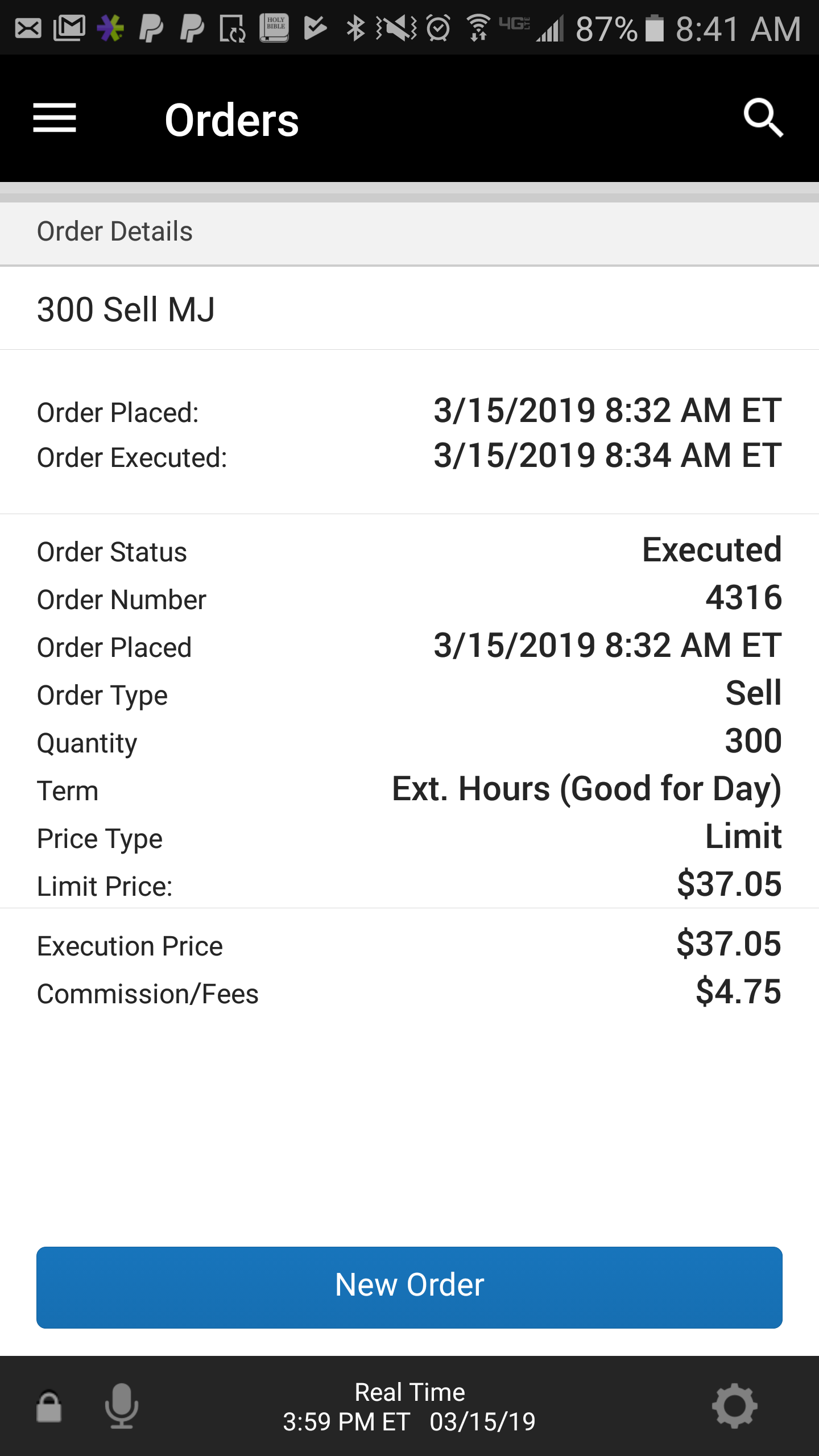The height and width of the screenshot is (1456, 819).
Task: Start a New Order
Action: coord(409,1288)
